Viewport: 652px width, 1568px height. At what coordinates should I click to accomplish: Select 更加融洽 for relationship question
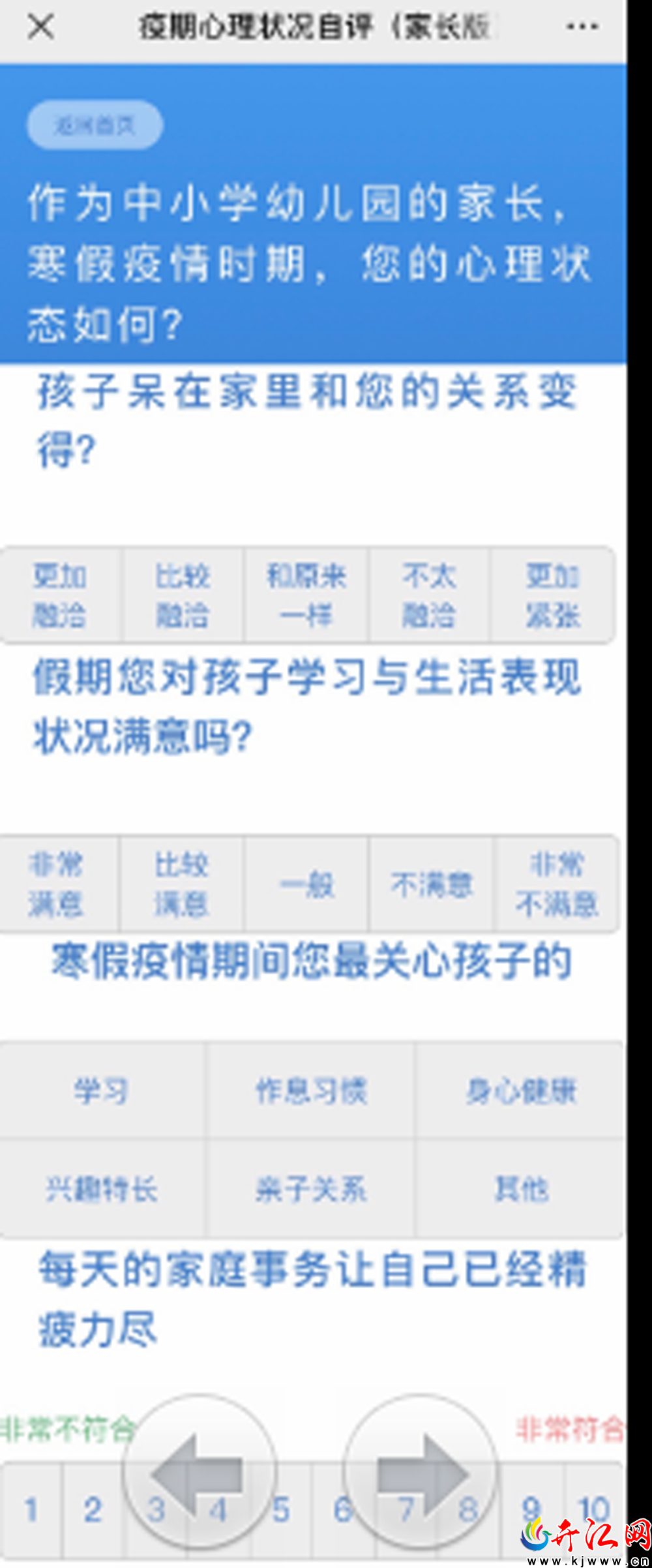[60, 596]
